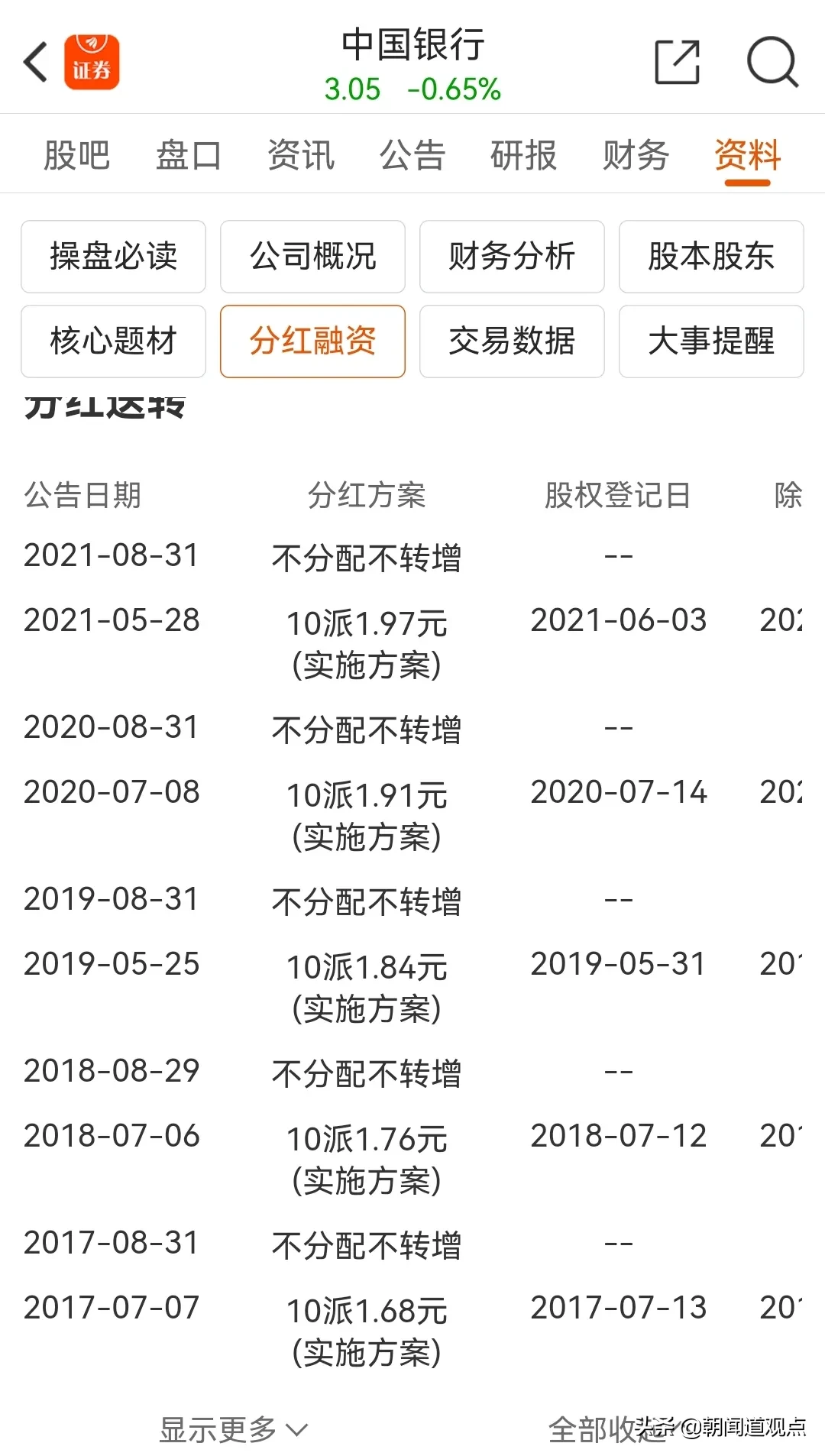Screen dimensions: 825x1456
Task: View 股本股东 shareholder info
Action: coord(711,257)
